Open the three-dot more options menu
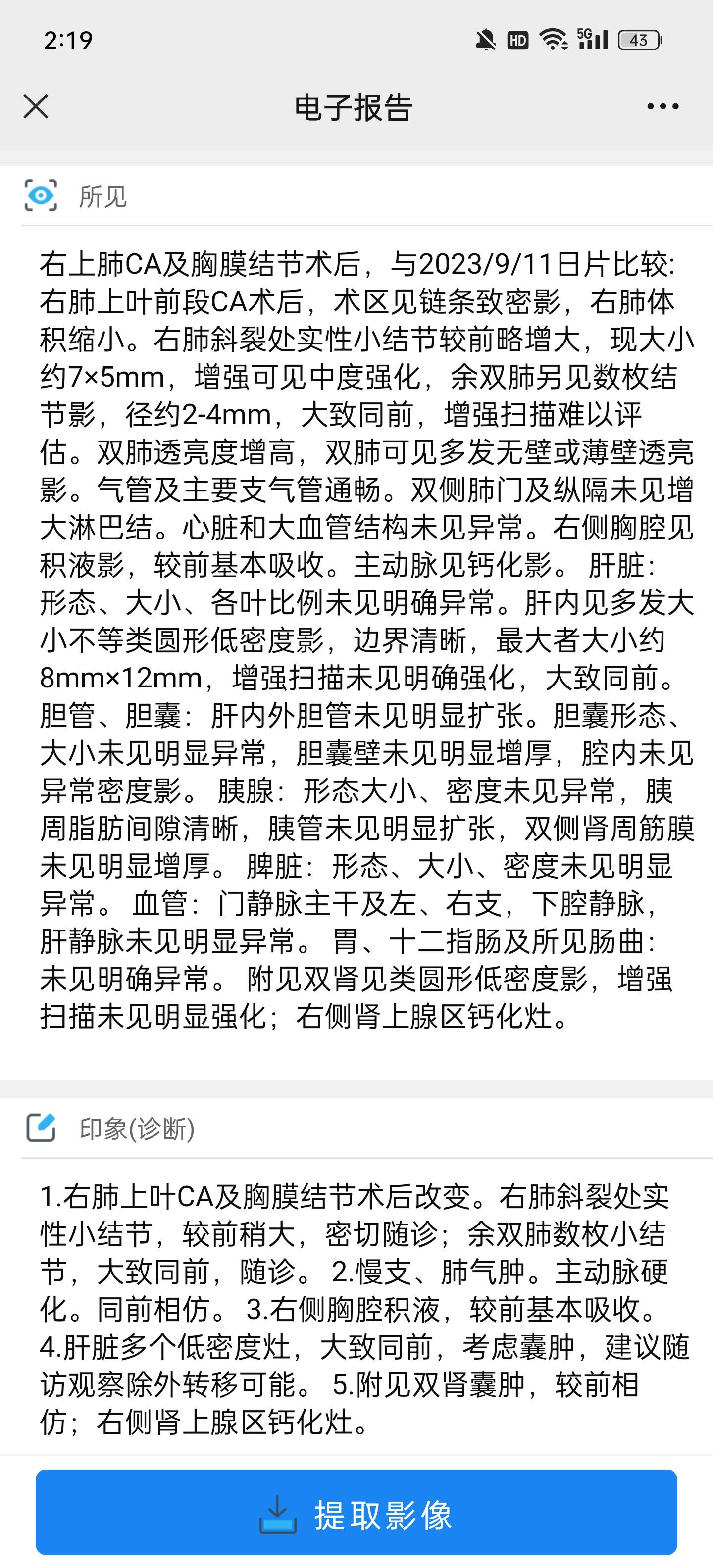 660,106
